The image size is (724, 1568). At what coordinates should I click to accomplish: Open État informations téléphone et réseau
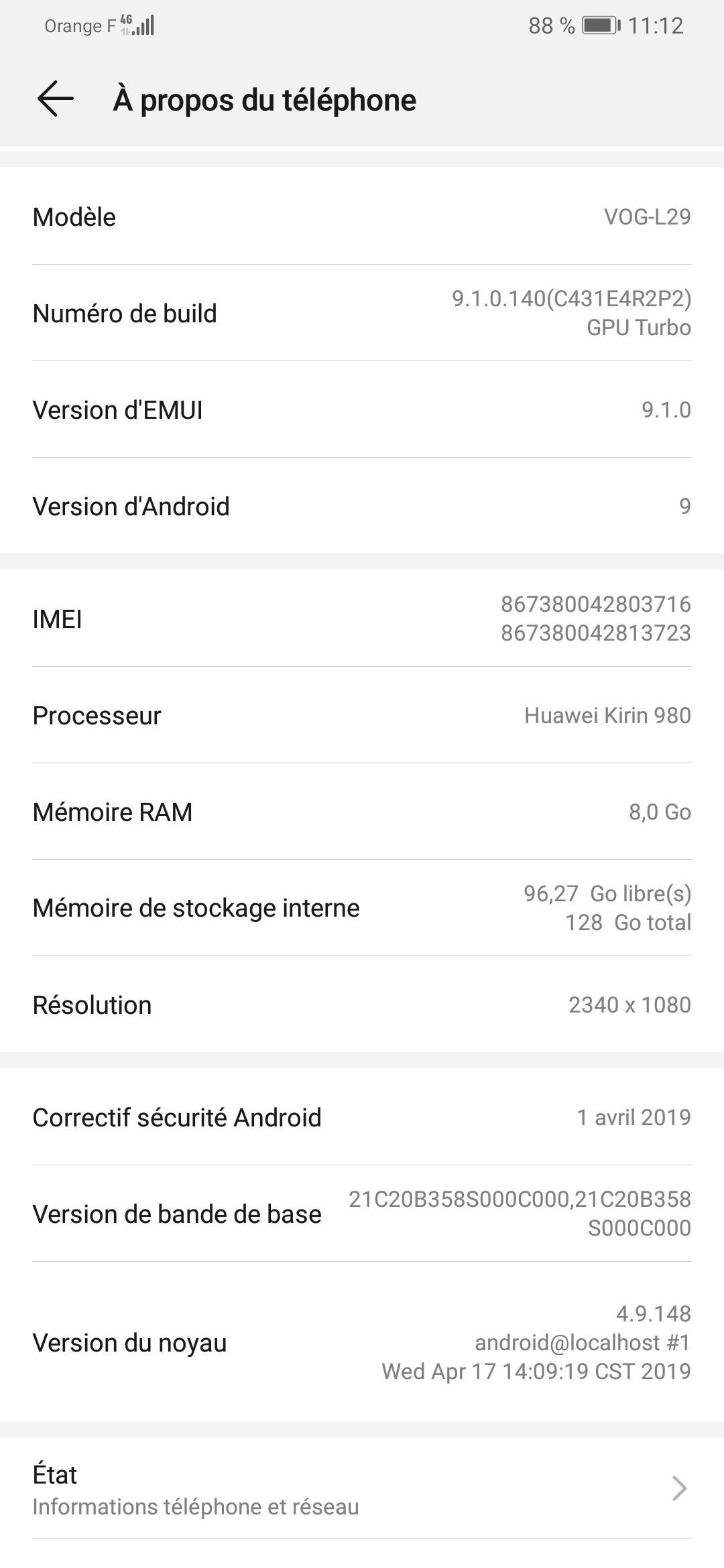(x=362, y=1490)
